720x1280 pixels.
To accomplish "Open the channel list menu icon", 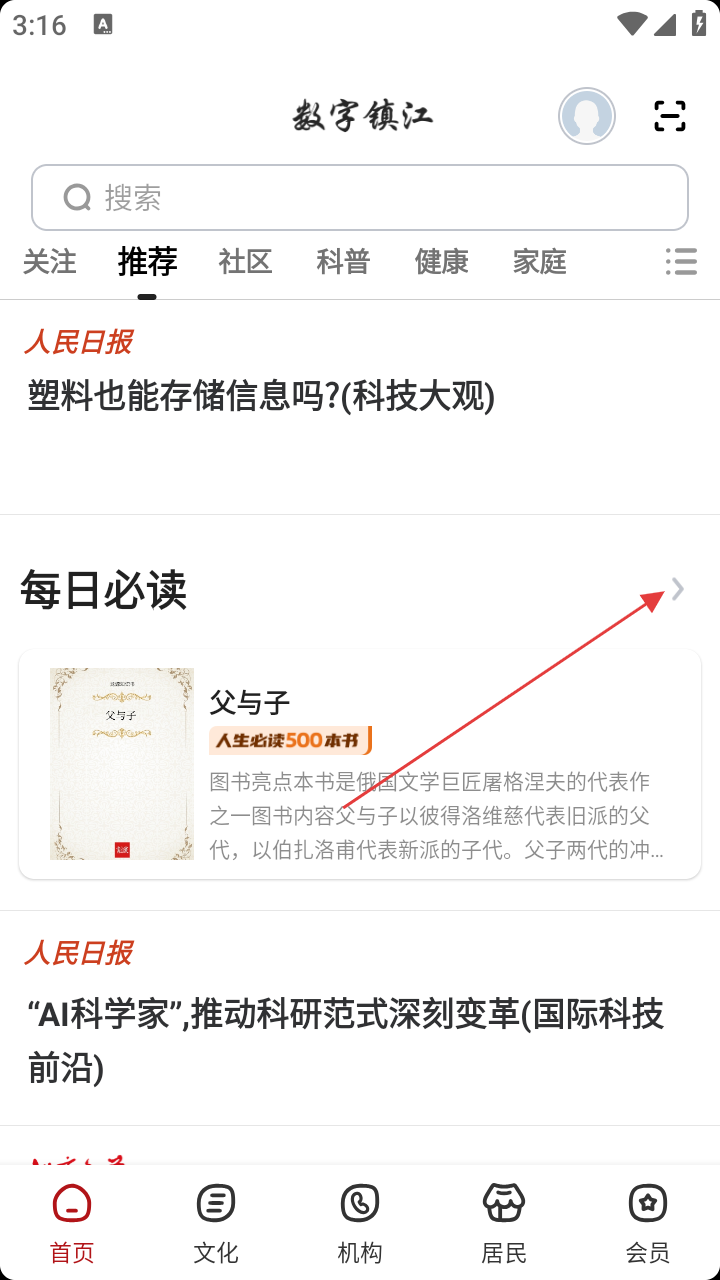I will [681, 262].
